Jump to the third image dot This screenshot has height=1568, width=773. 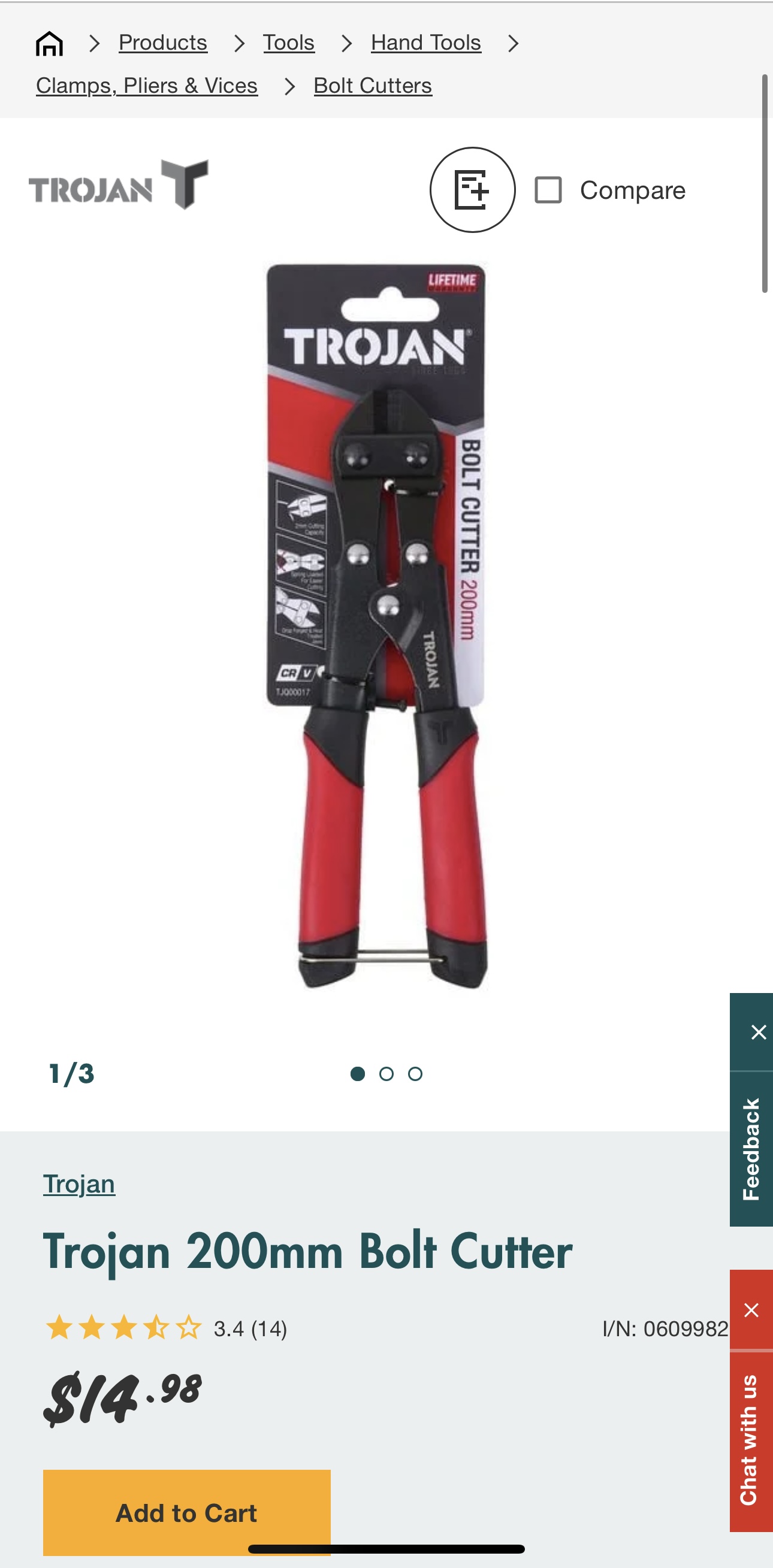click(x=415, y=1074)
